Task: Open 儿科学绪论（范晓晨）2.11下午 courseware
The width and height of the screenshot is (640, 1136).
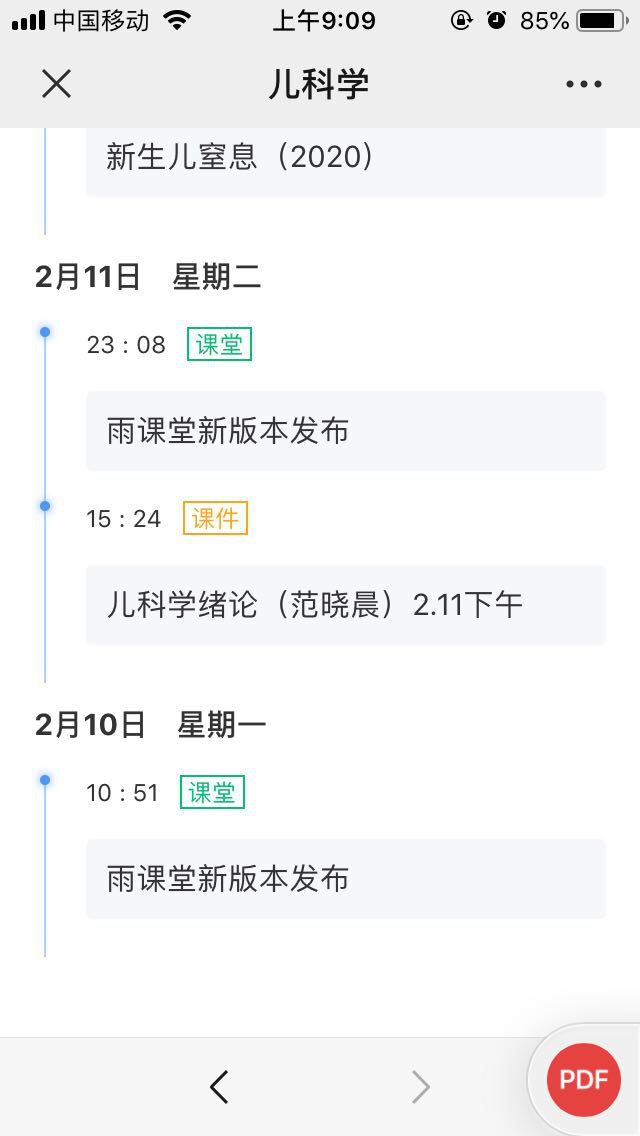Action: (x=345, y=605)
